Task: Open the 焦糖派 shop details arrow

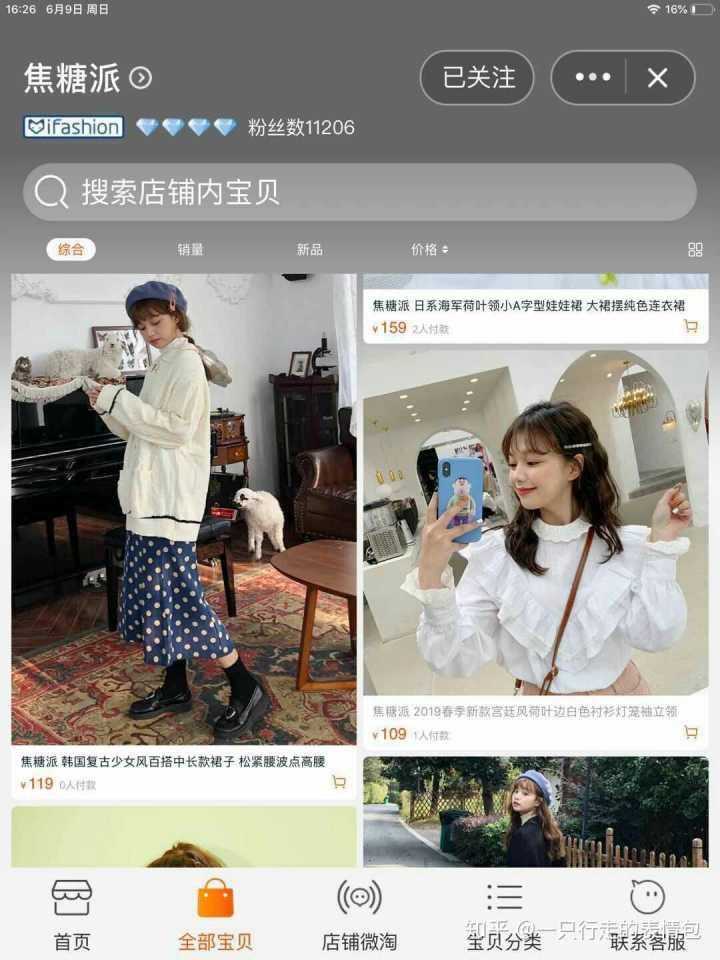Action: [x=141, y=78]
